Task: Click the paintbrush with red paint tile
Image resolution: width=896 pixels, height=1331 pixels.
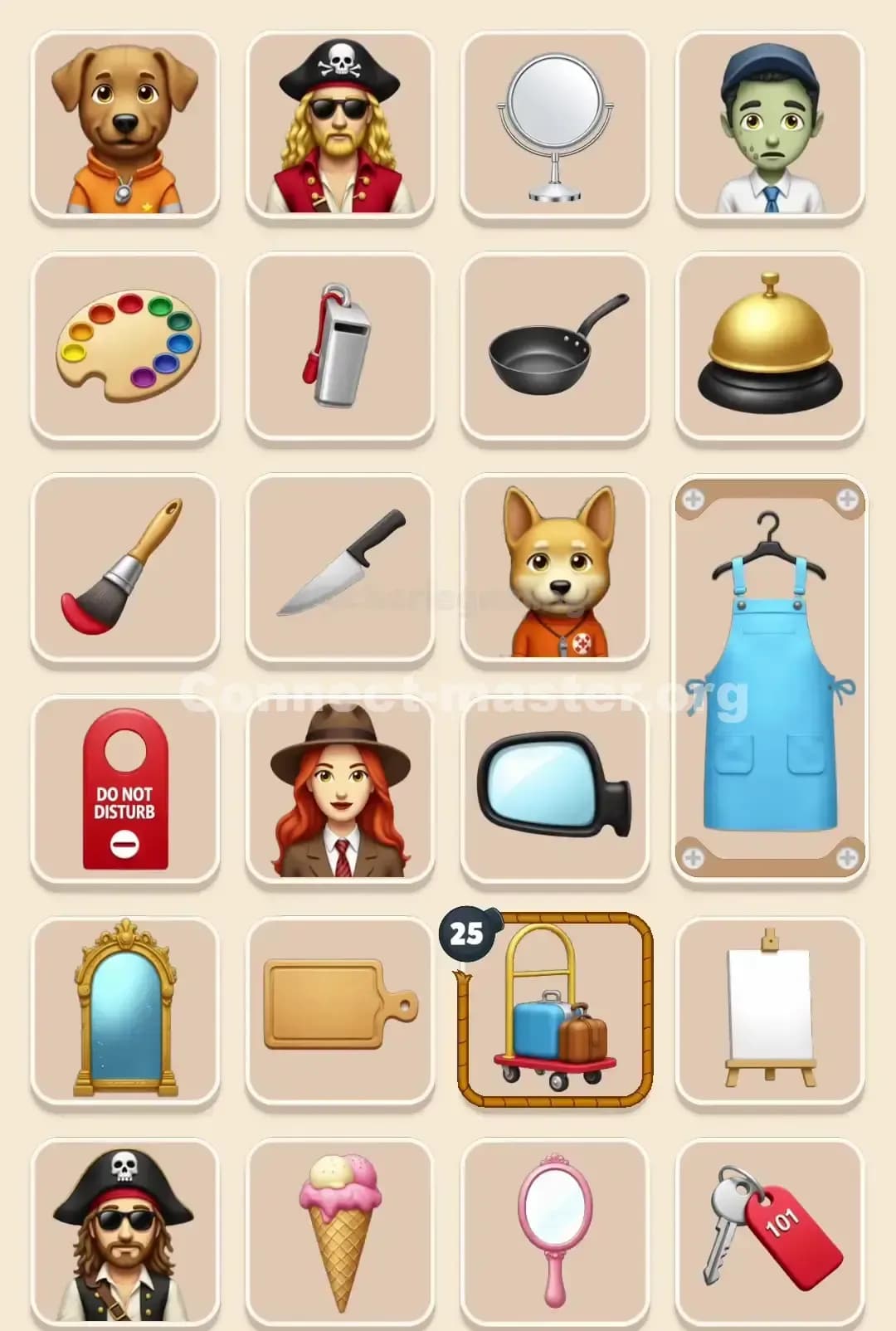Action: coord(123,567)
